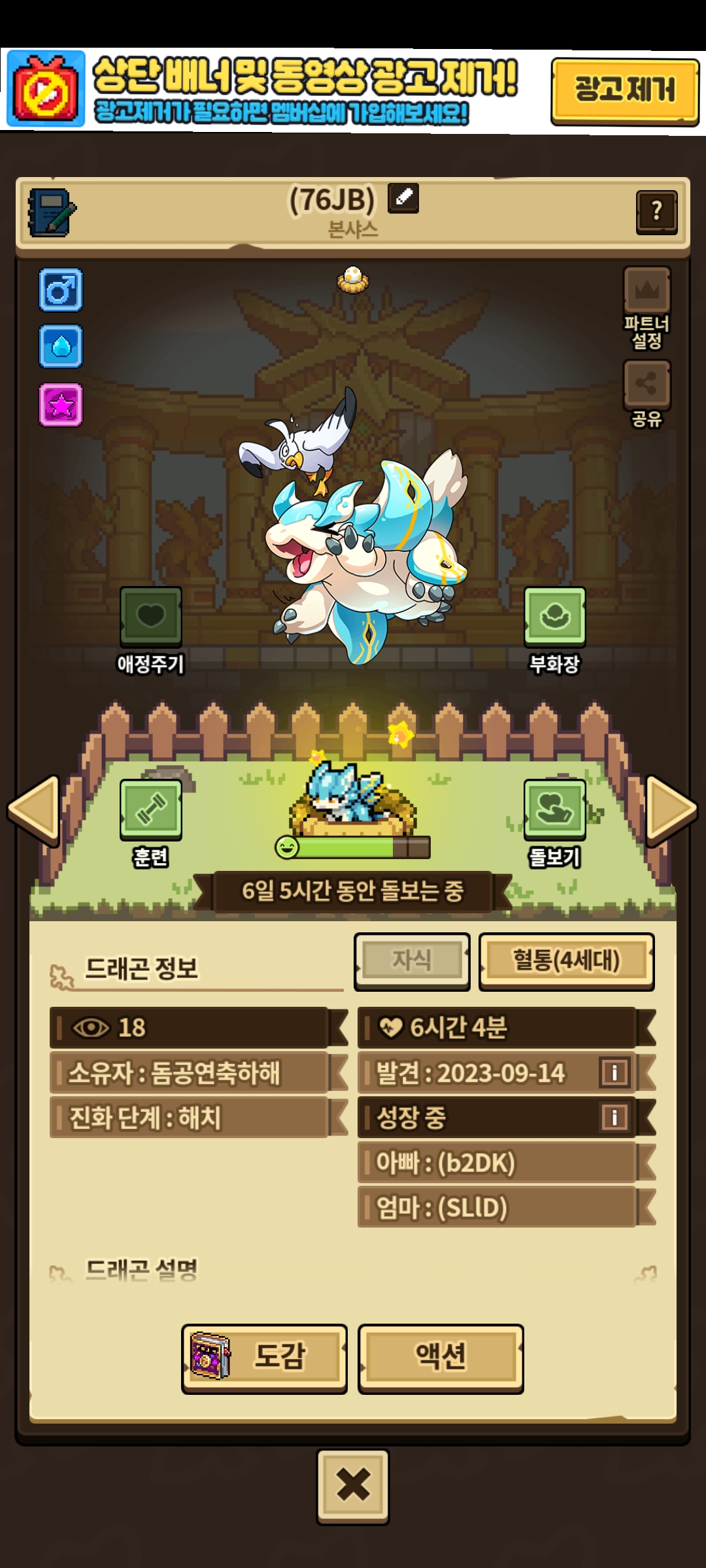This screenshot has width=706, height=1568.
Task: Tap the 광고제거 button in the banner
Action: tap(624, 90)
